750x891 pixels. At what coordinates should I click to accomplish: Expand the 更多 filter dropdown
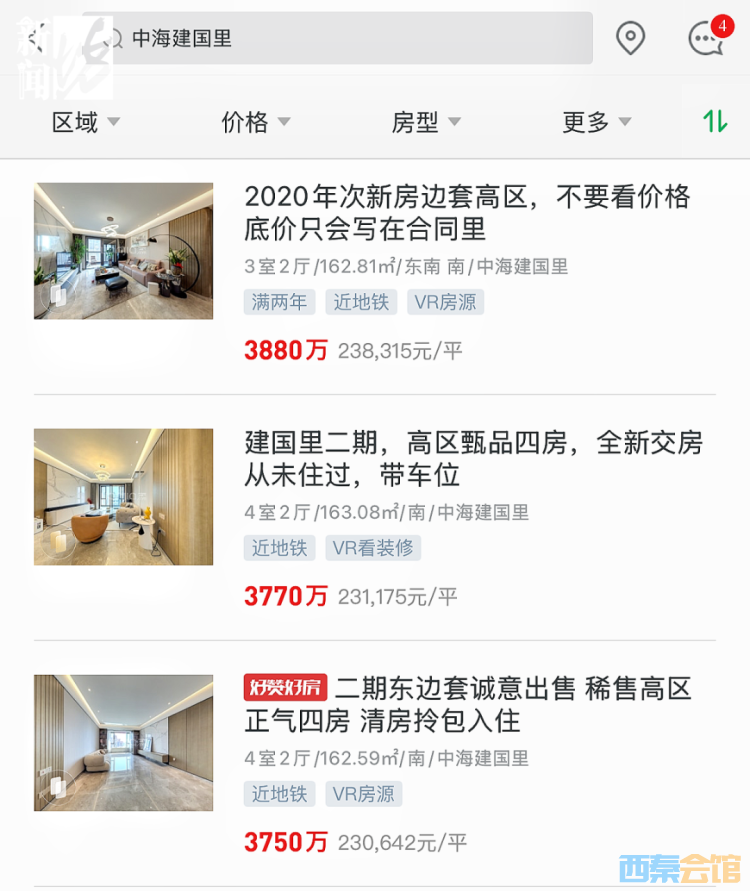click(596, 123)
